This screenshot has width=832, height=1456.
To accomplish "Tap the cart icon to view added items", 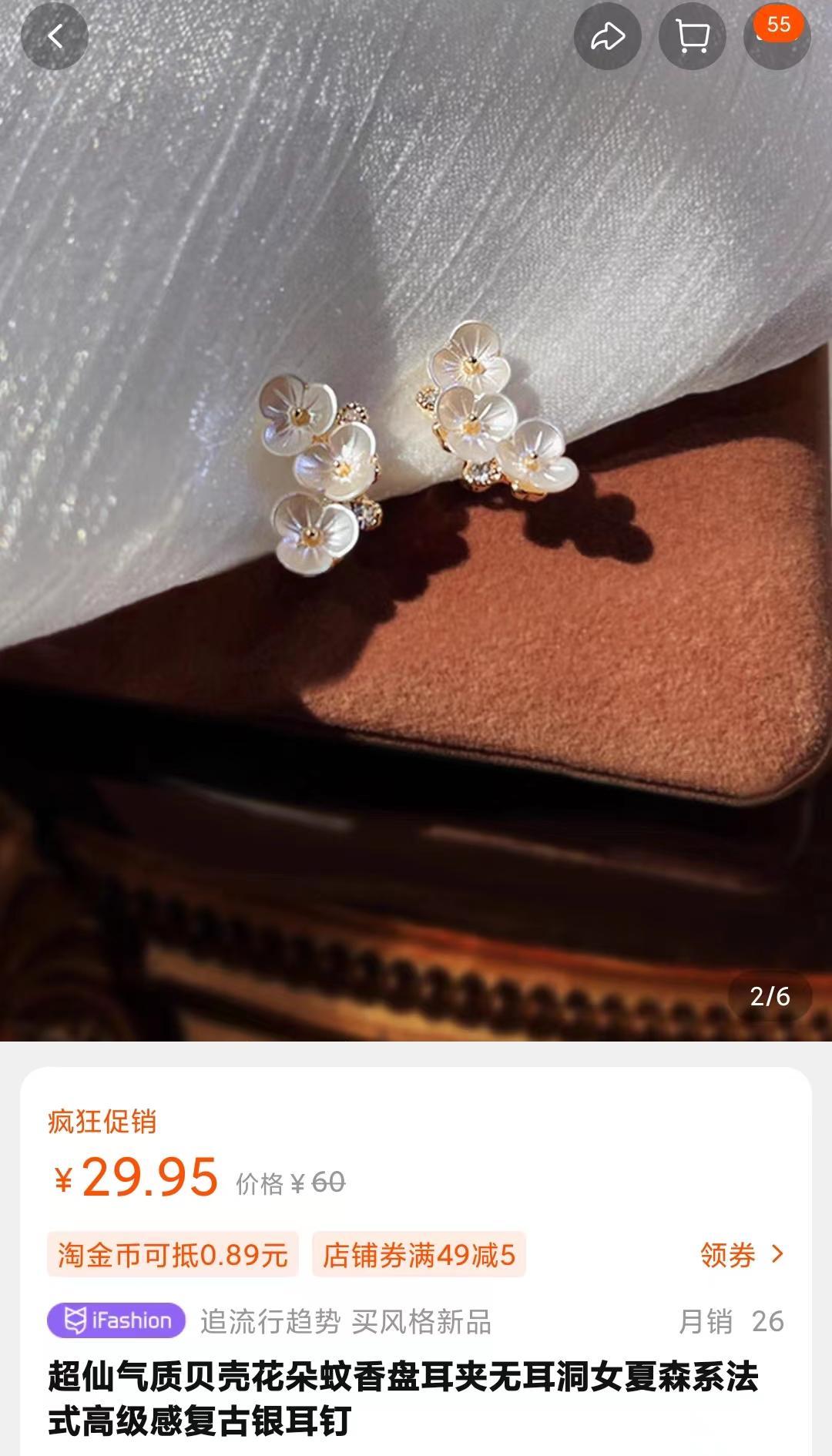I will pos(692,37).
